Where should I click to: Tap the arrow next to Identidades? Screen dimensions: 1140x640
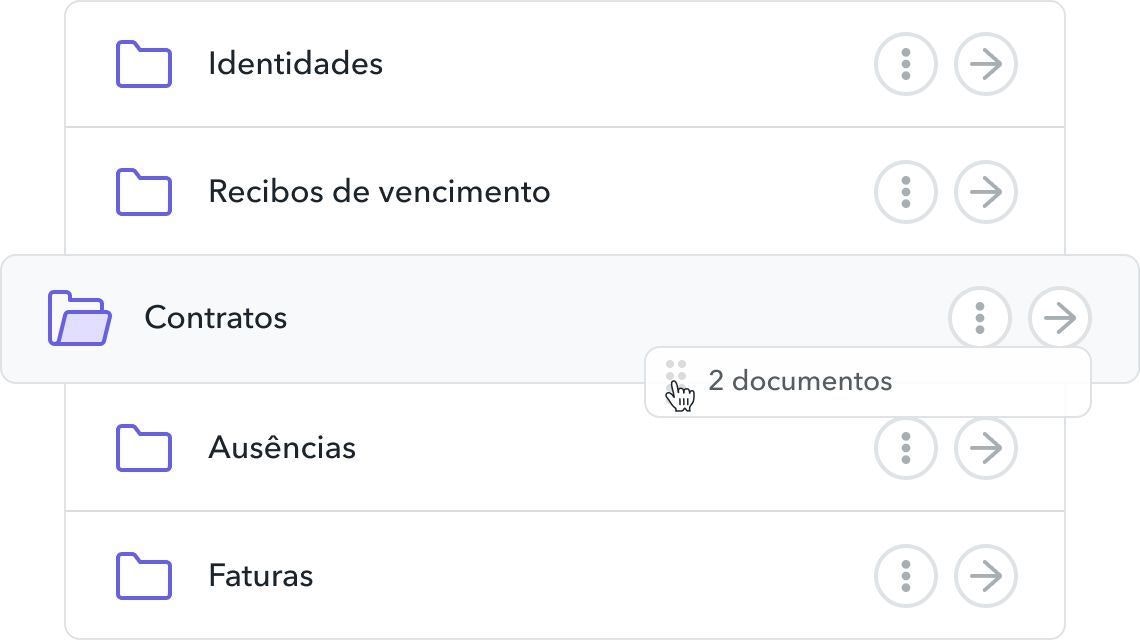click(x=986, y=64)
